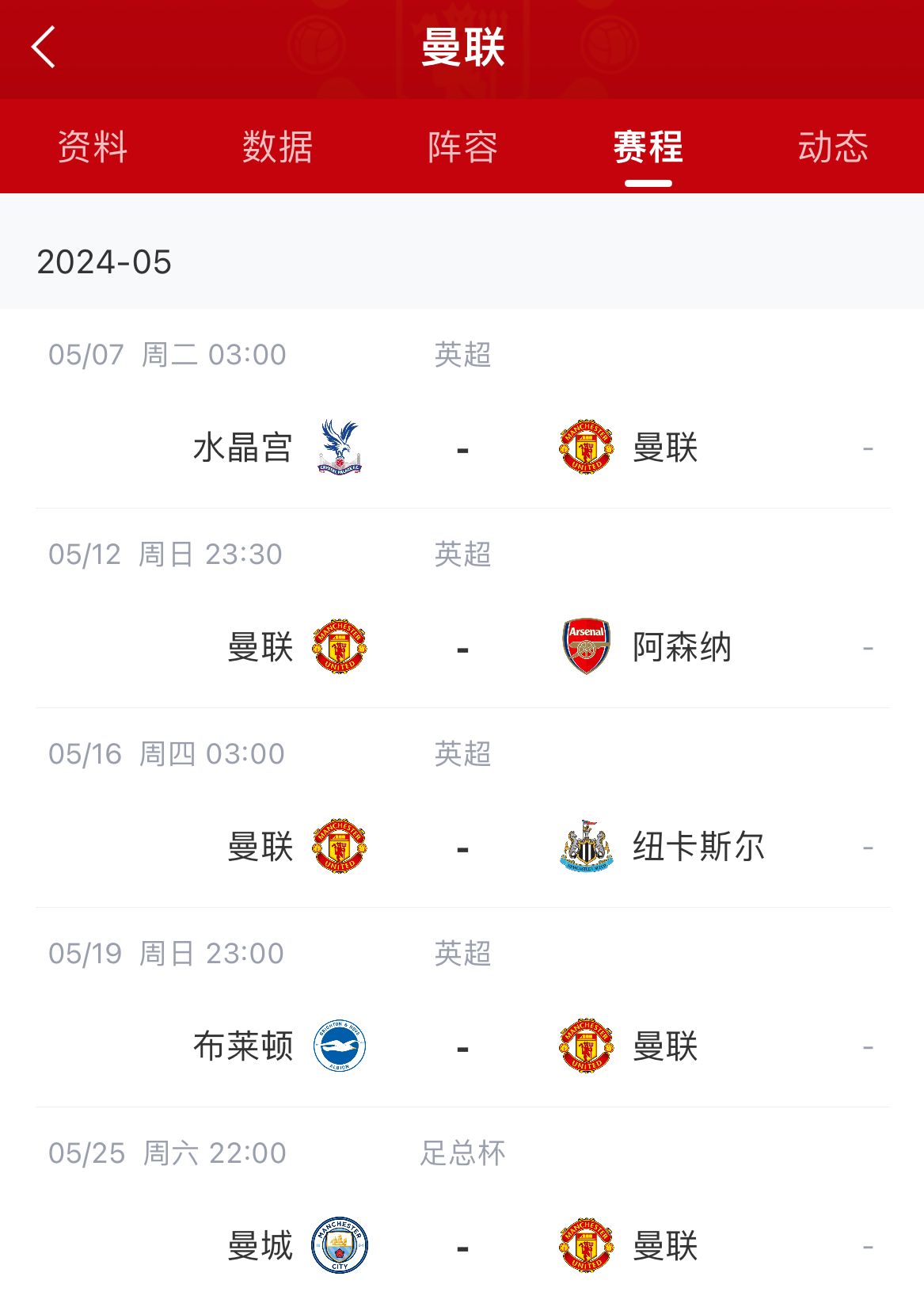This screenshot has height=1307, width=924.
Task: Switch to the 动态 tab
Action: coord(833,147)
